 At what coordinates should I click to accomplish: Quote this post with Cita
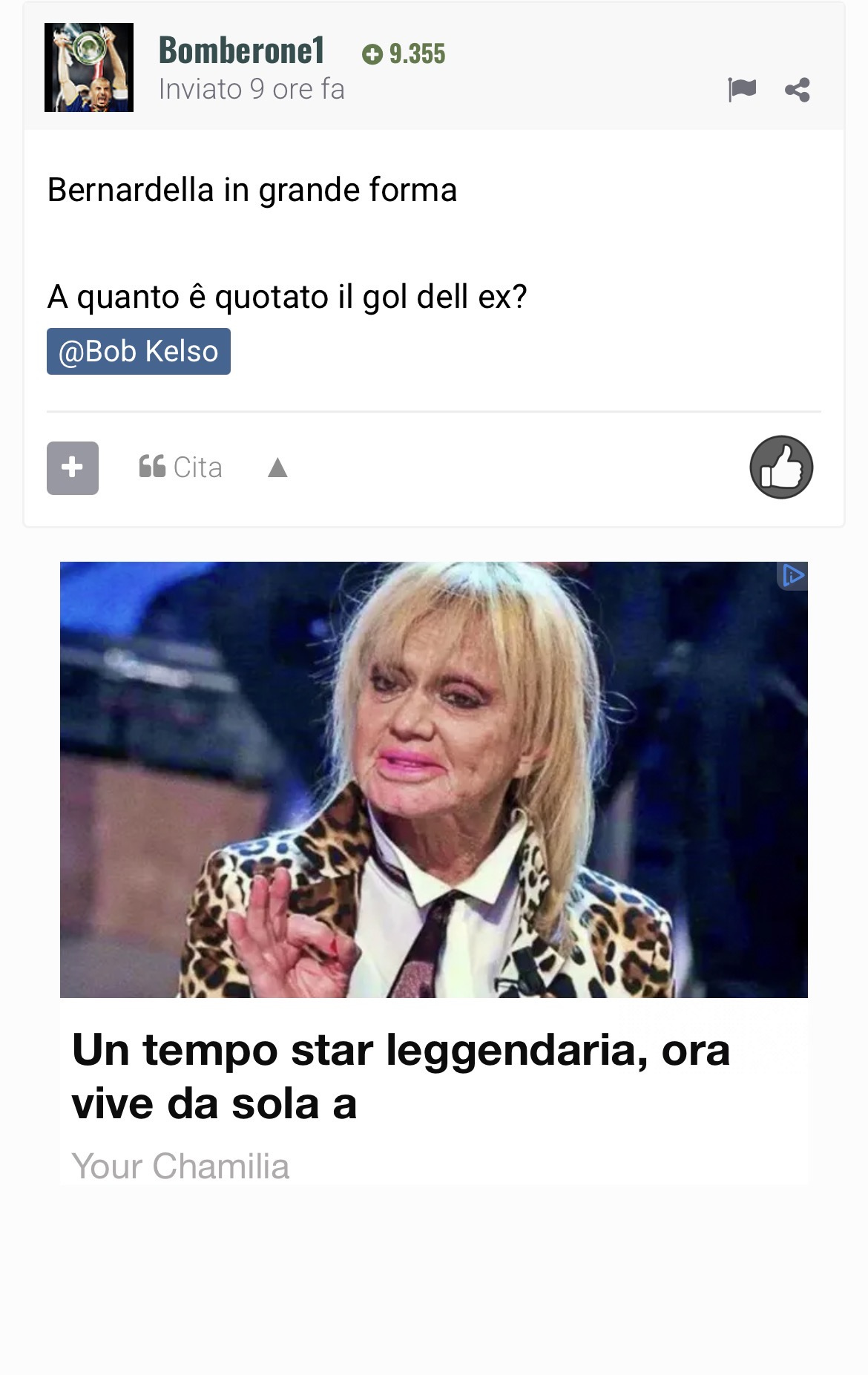click(x=181, y=467)
